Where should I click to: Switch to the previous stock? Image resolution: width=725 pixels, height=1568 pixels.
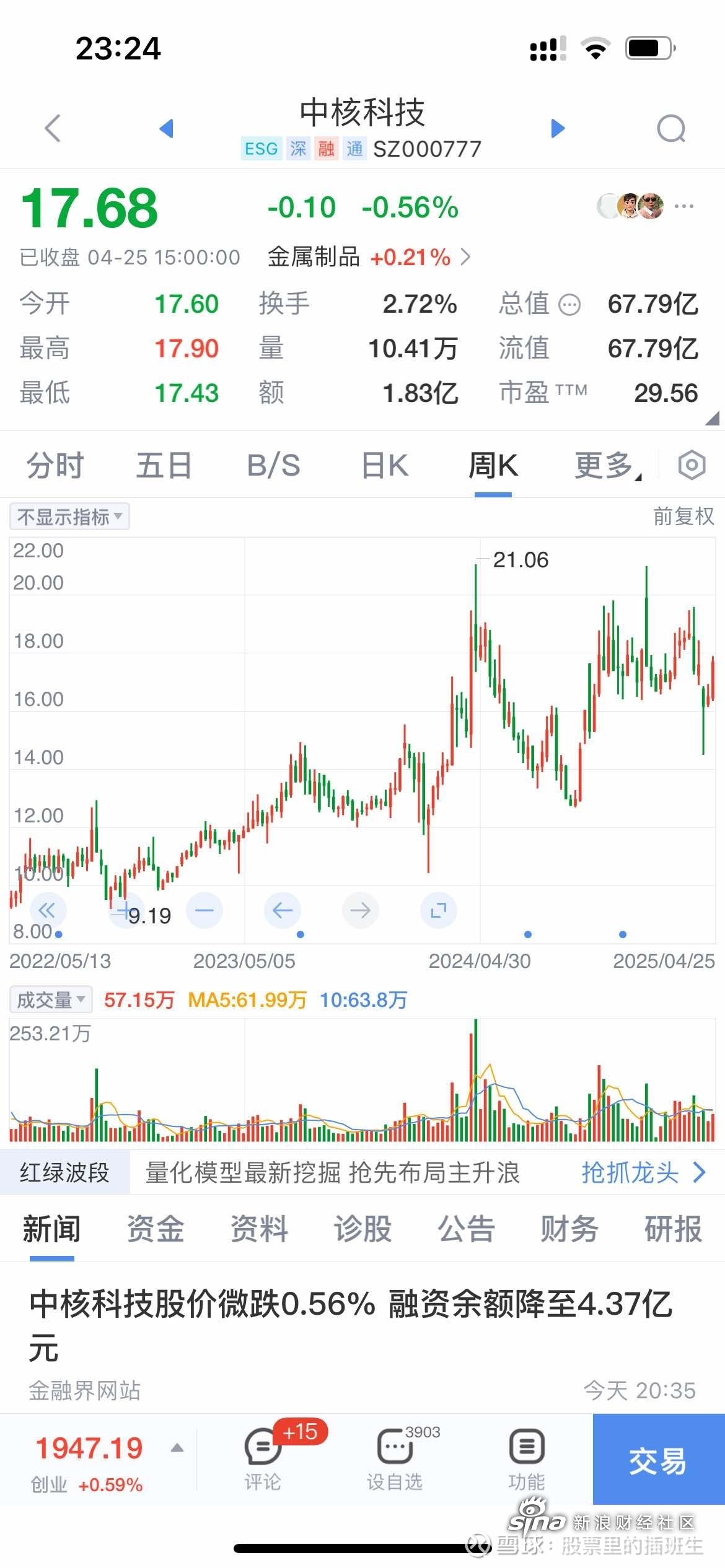click(x=166, y=128)
